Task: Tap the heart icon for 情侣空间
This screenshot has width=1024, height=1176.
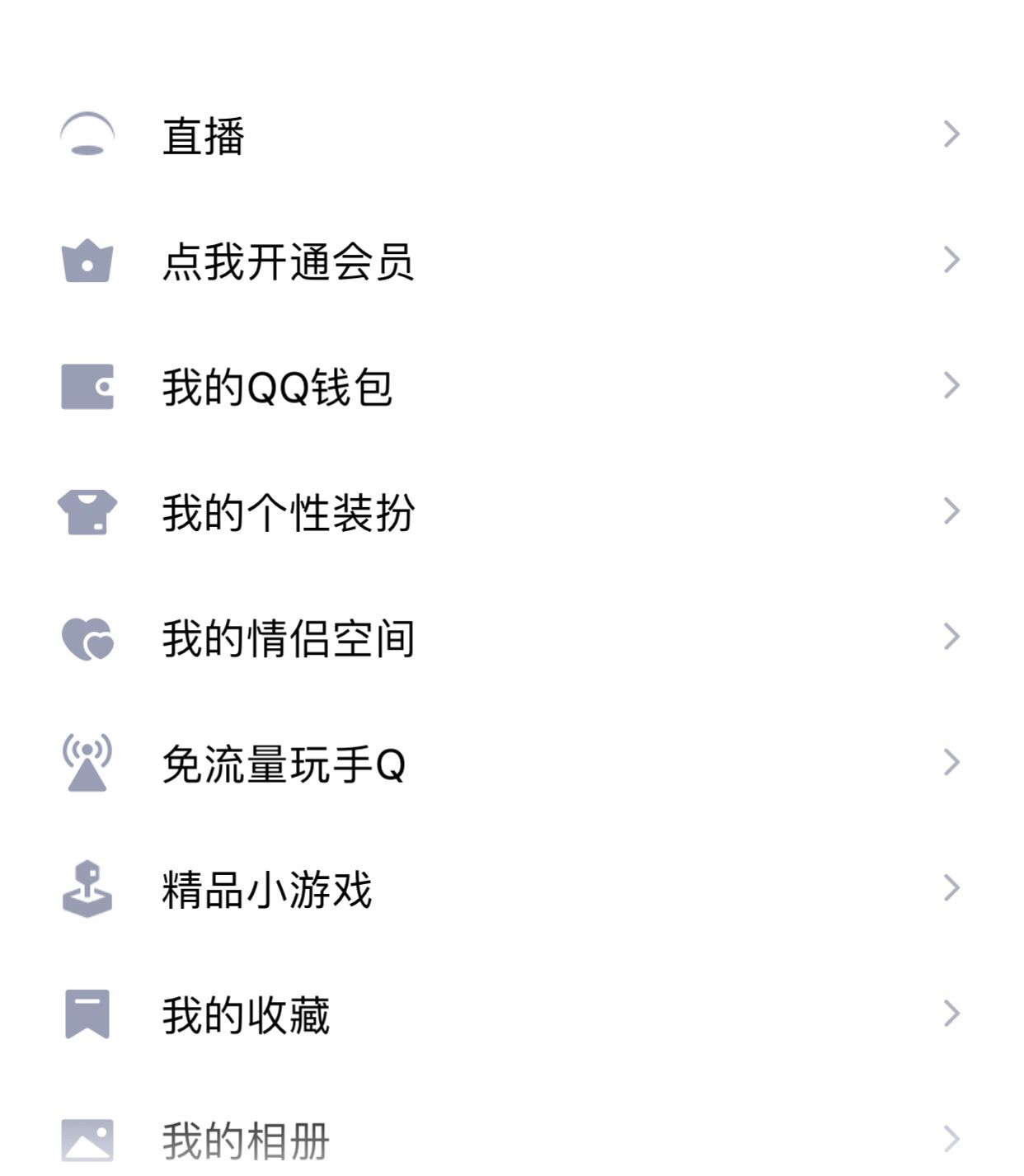Action: click(x=87, y=635)
